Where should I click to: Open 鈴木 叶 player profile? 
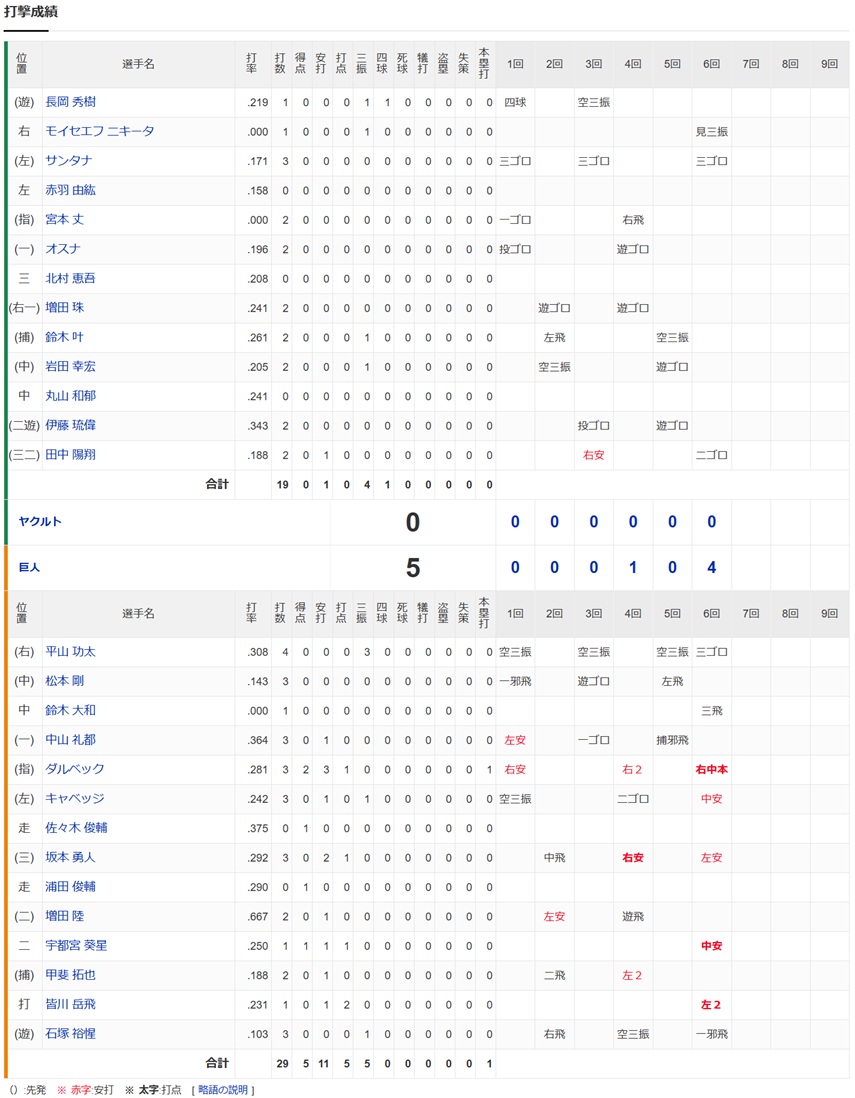[64, 337]
